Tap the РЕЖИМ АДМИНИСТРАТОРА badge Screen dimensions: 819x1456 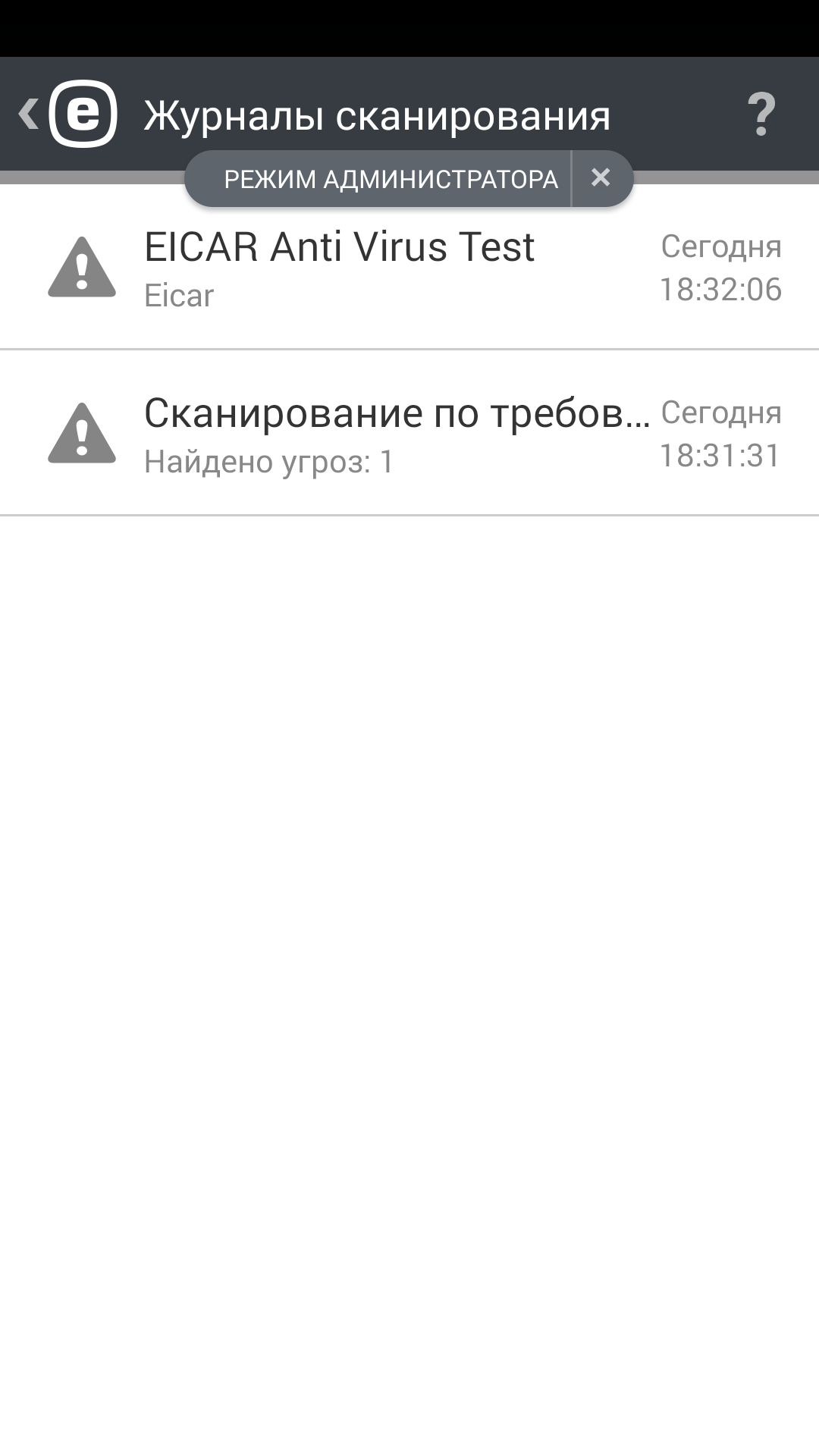click(x=390, y=179)
